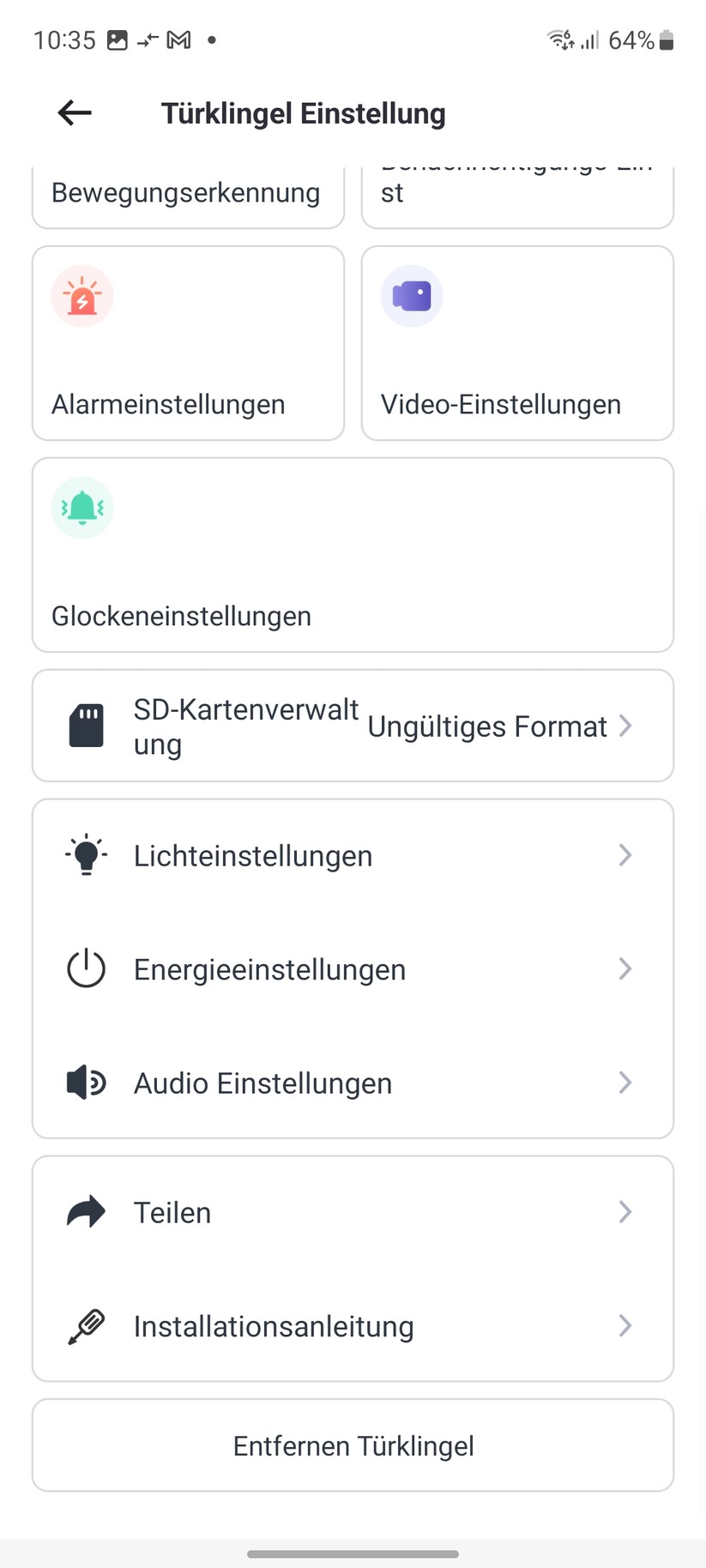Expand Lichteinstellungen using the right chevron
This screenshot has width=706, height=1568.
[625, 854]
